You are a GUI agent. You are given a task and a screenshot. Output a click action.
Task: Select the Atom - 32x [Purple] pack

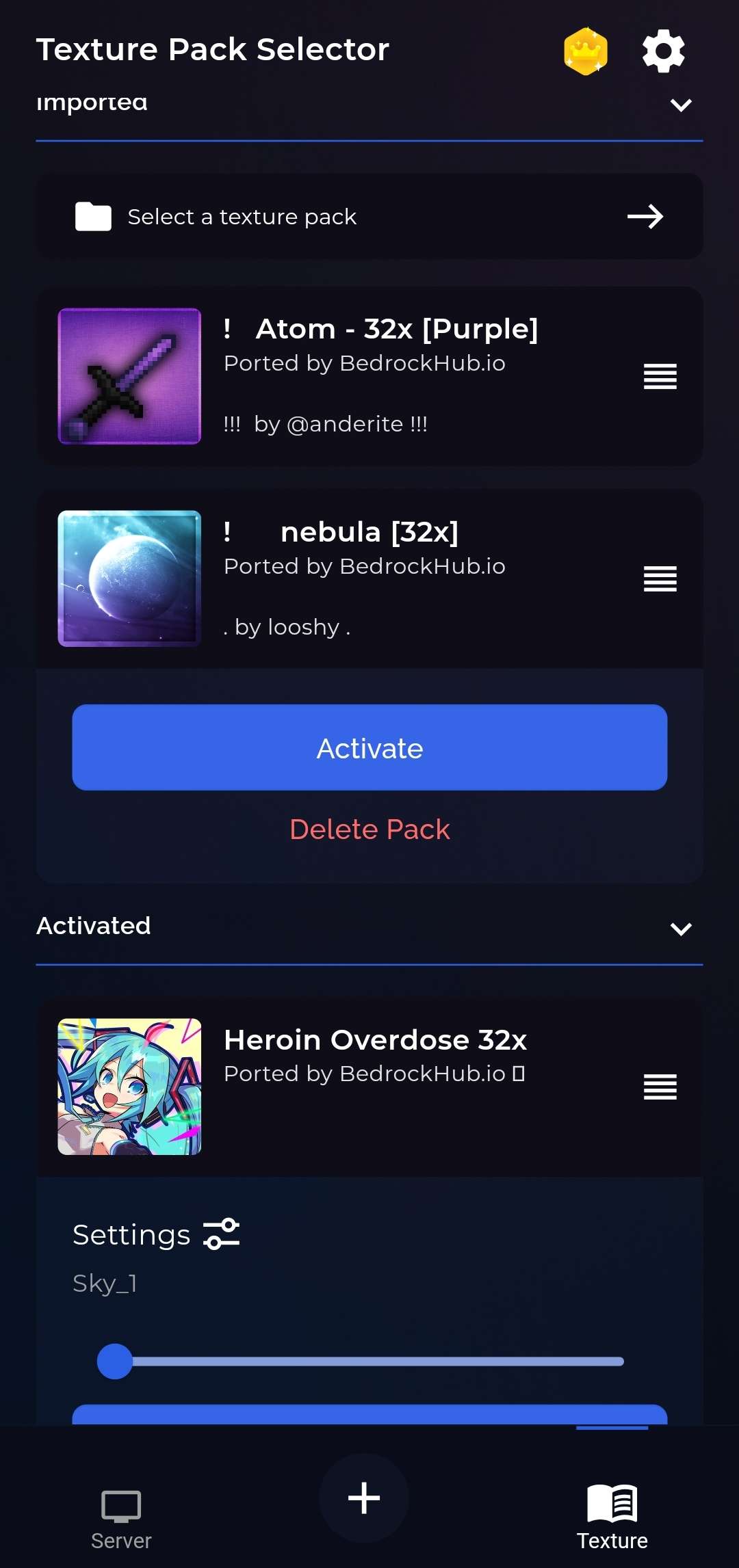pos(369,376)
